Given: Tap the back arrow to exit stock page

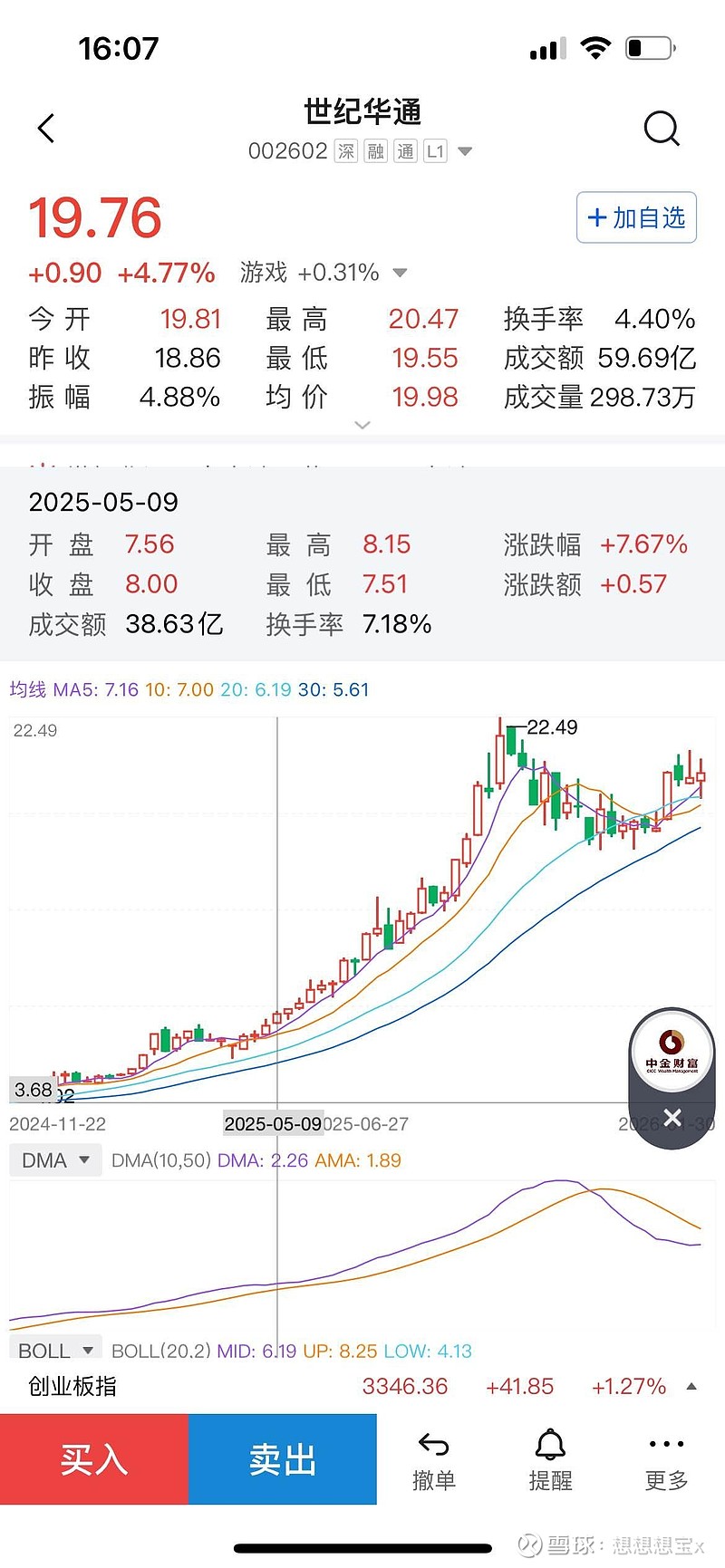Looking at the screenshot, I should (45, 128).
